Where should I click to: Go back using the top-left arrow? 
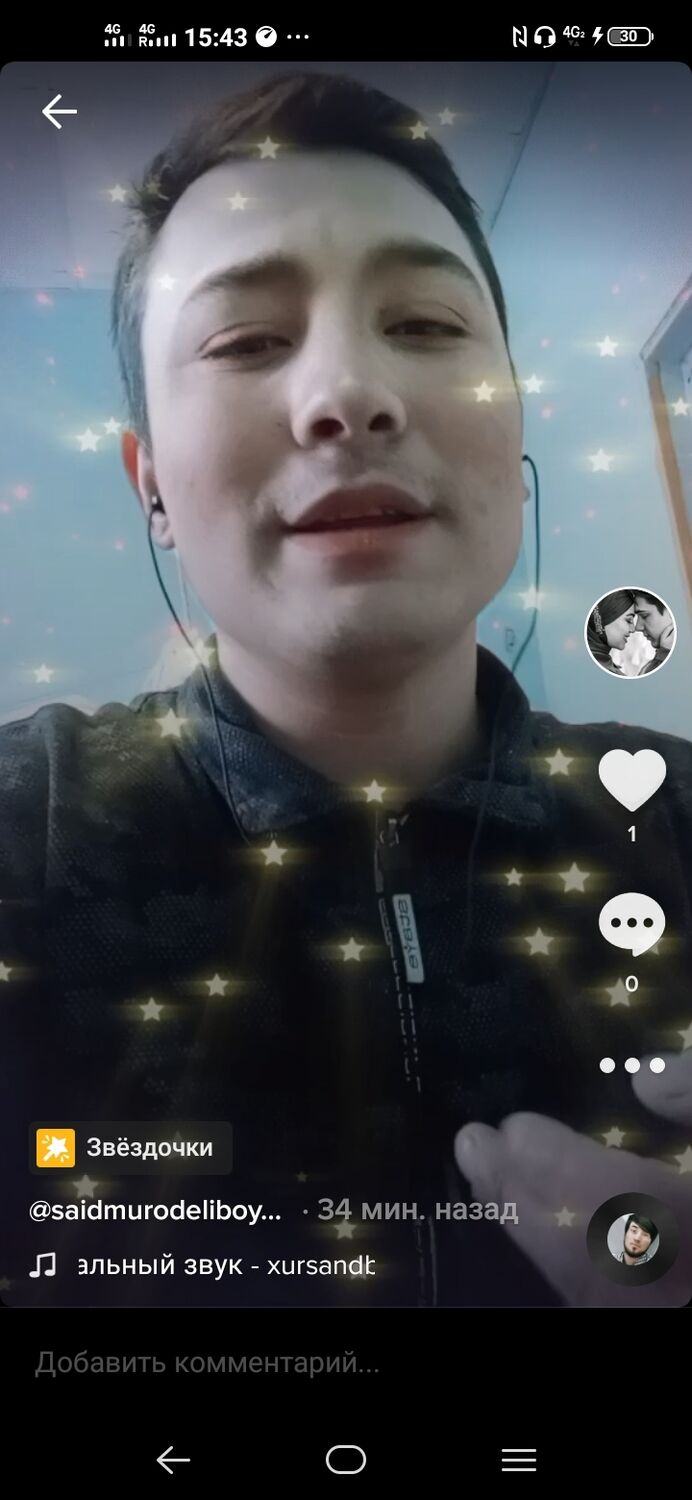pos(59,112)
